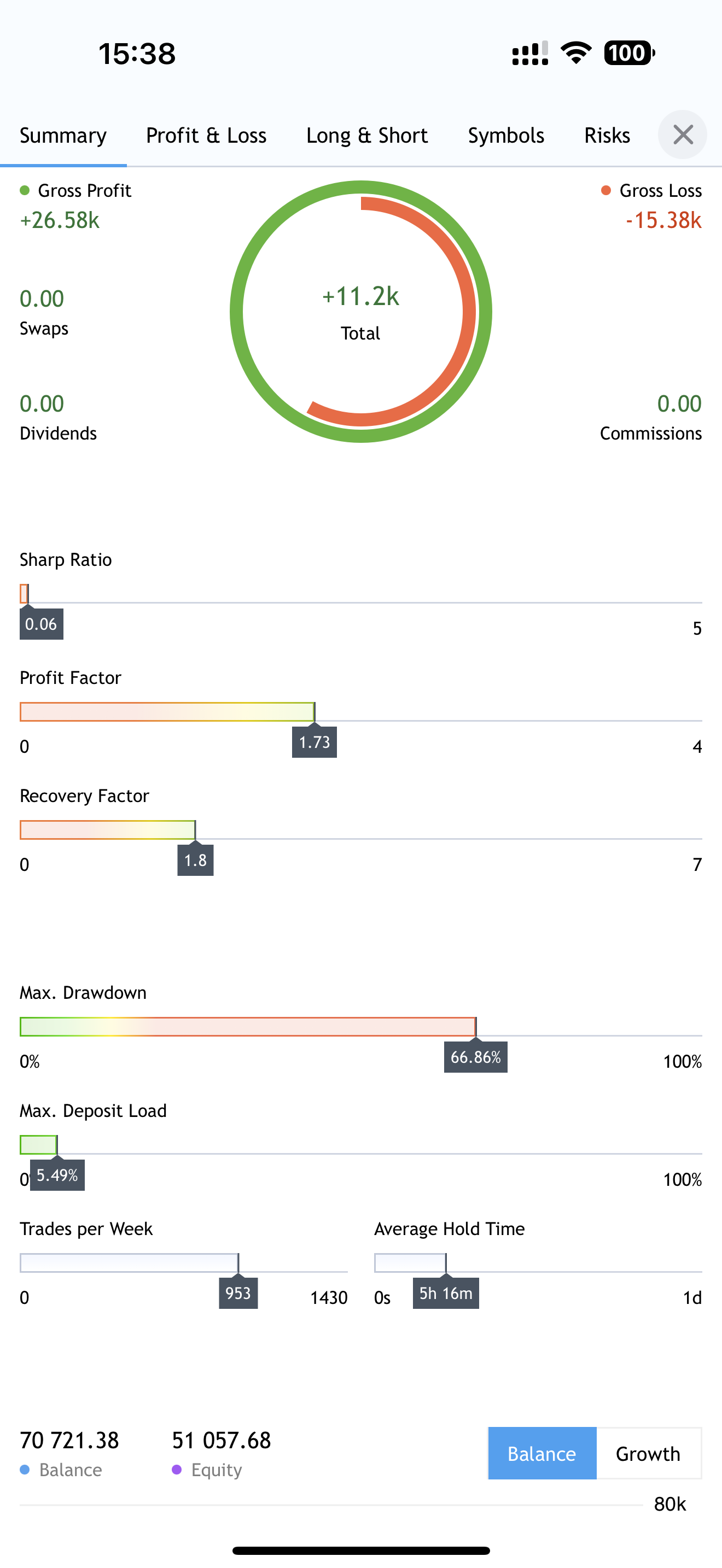Viewport: 722px width, 1568px height.
Task: Close the trading report
Action: click(x=683, y=134)
